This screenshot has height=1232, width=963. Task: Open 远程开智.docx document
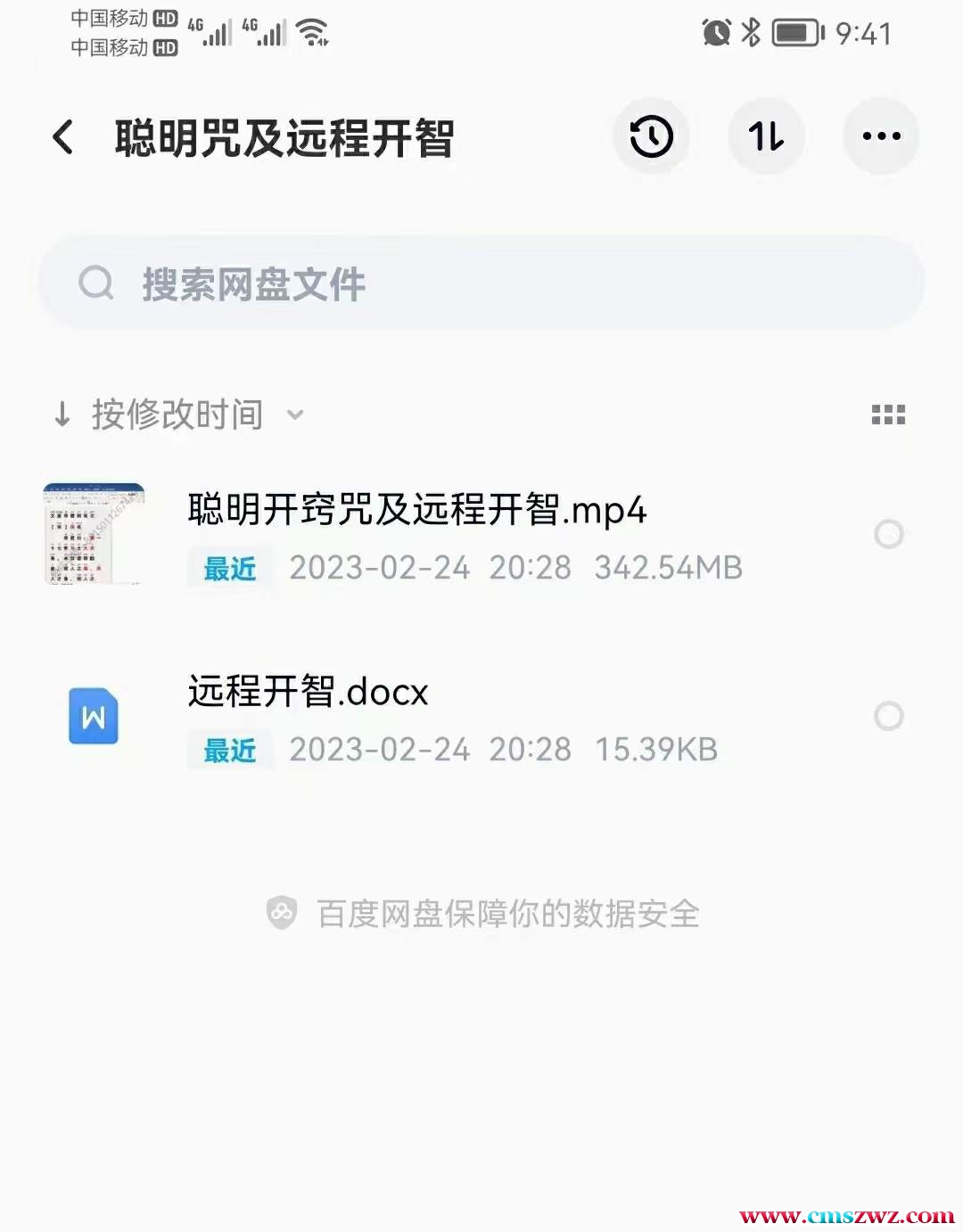click(x=308, y=693)
